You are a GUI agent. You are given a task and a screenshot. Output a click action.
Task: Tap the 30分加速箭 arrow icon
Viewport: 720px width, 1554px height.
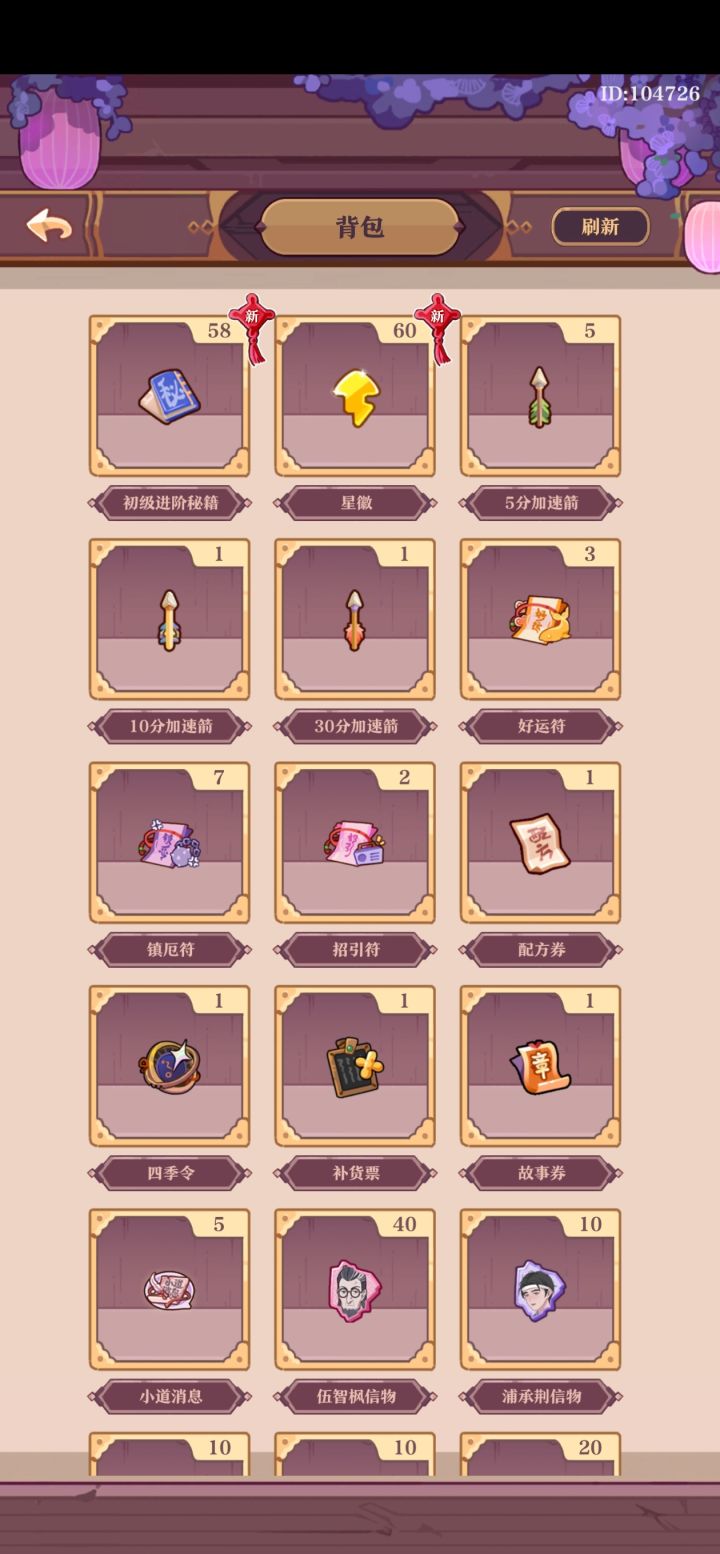coord(355,620)
